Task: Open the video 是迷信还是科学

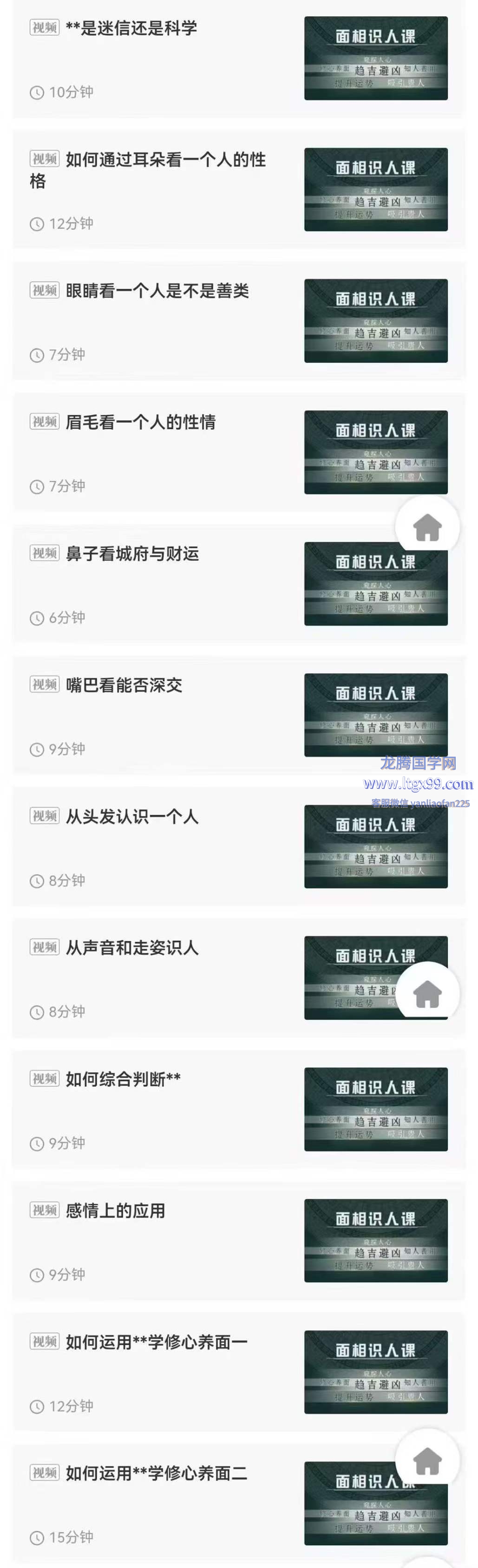Action: (131, 29)
